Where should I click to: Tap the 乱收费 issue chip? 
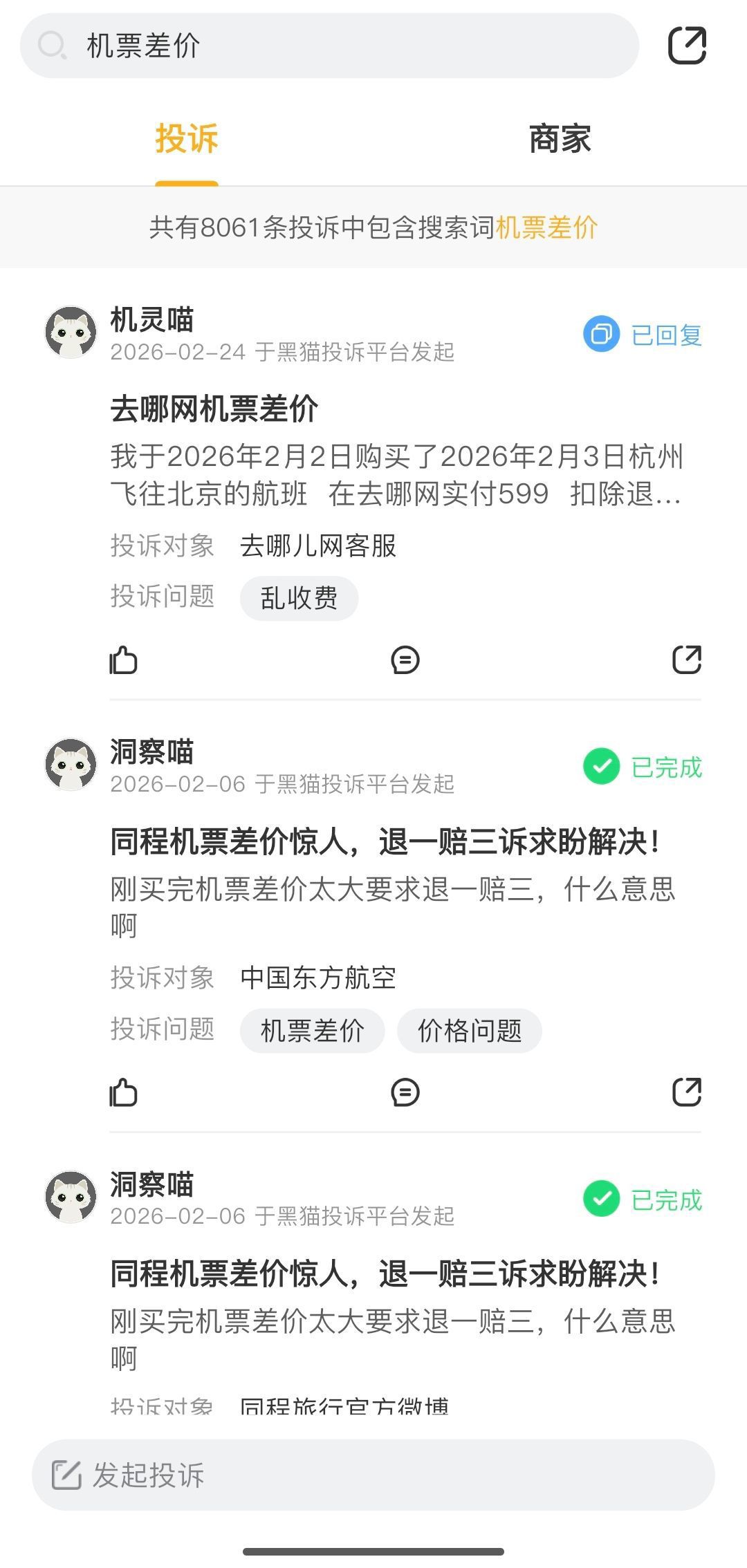299,598
